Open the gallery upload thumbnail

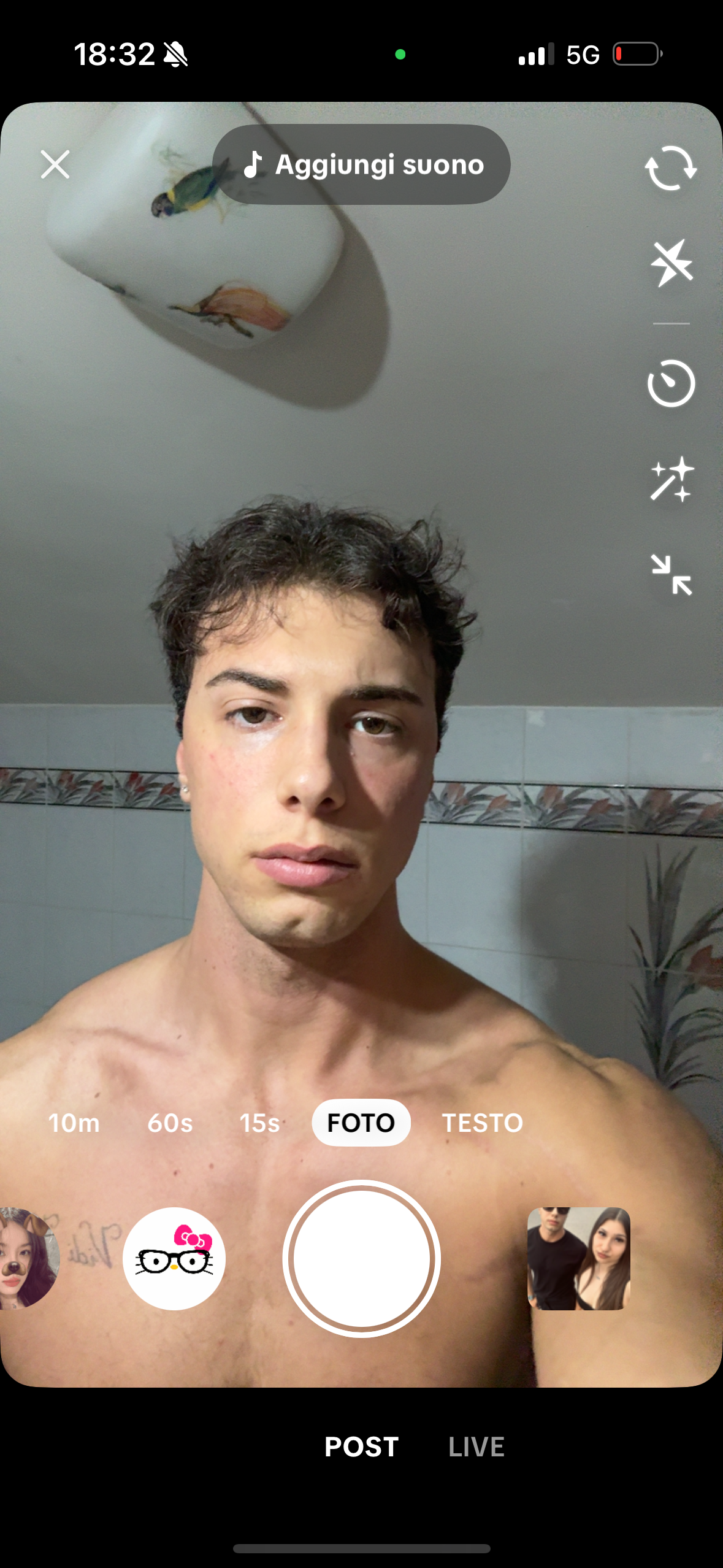click(579, 1258)
